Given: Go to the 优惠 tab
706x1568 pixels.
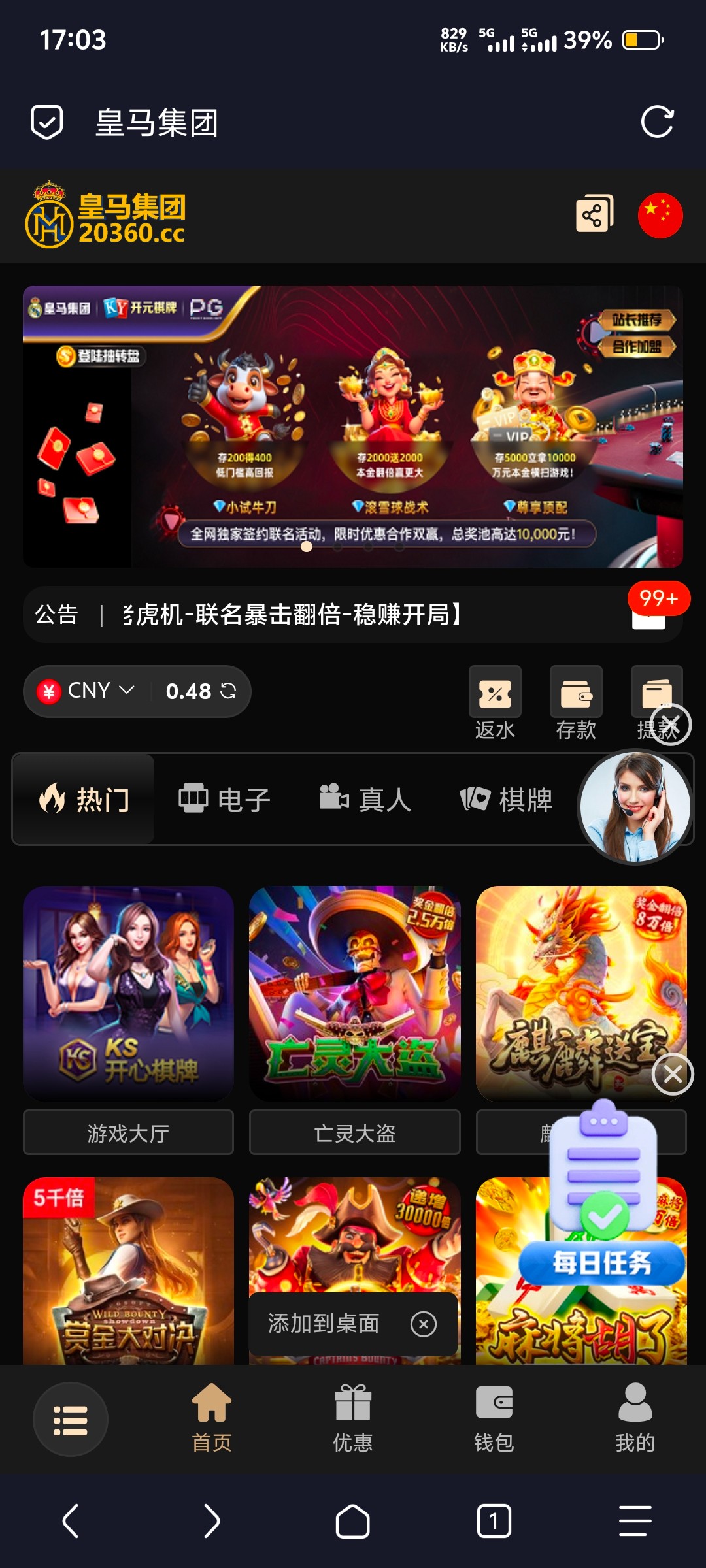Looking at the screenshot, I should tap(353, 1419).
